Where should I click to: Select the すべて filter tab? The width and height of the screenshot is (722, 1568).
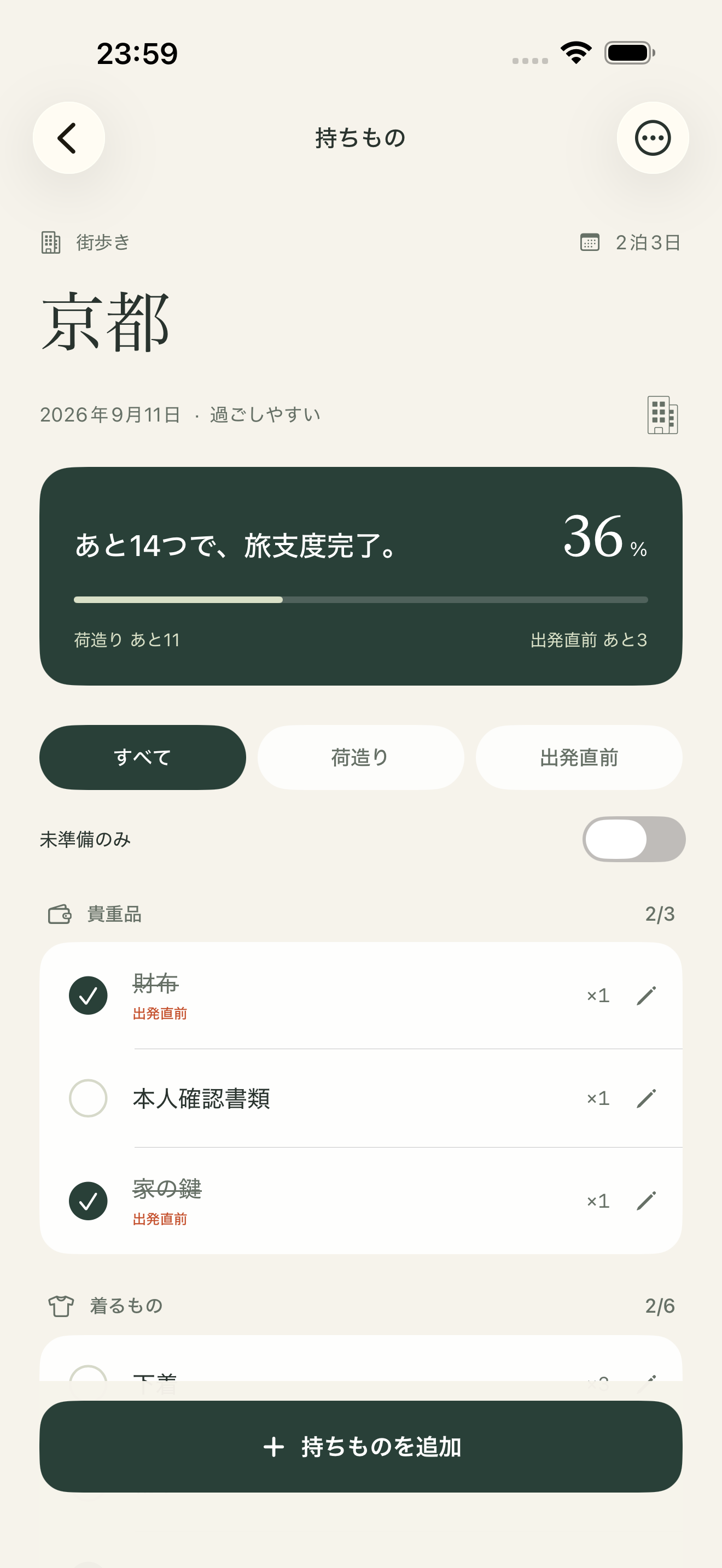pos(142,757)
